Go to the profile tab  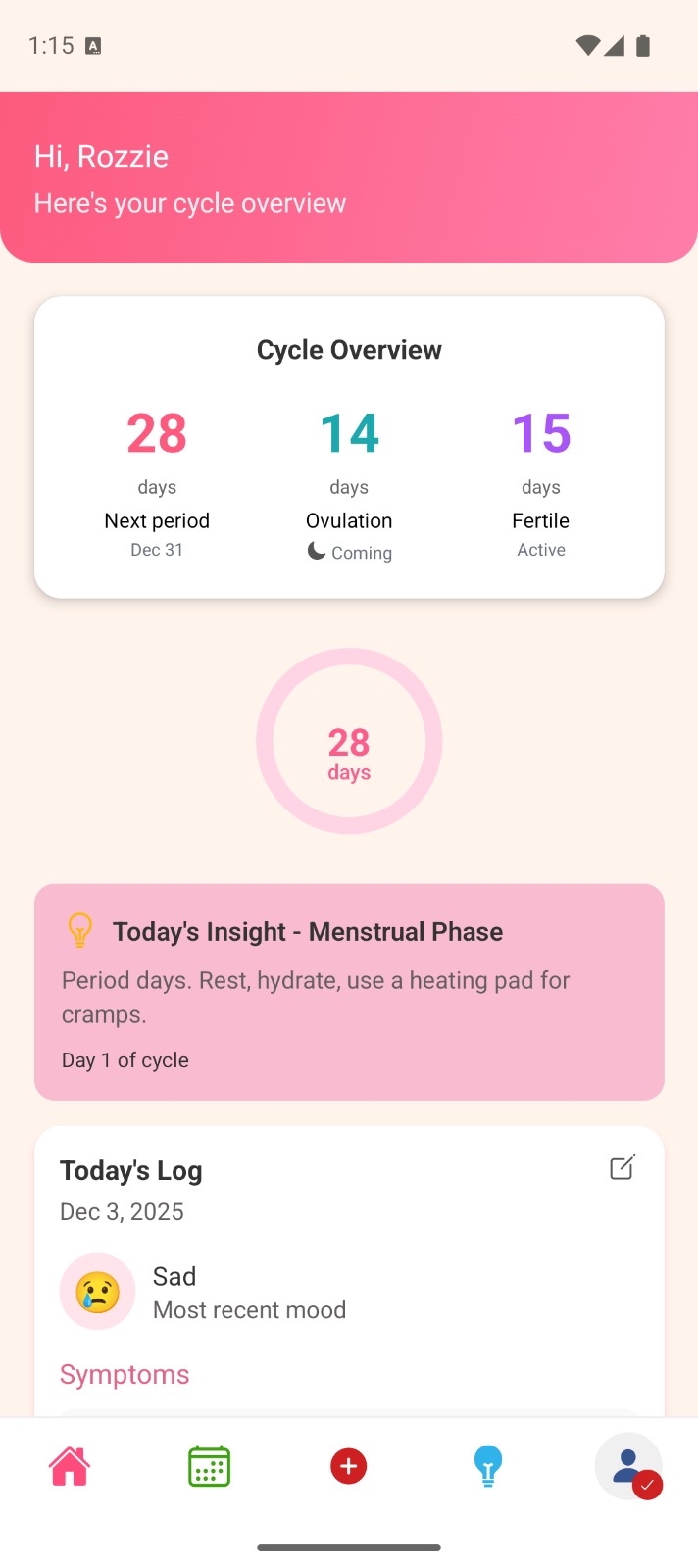pos(627,1466)
